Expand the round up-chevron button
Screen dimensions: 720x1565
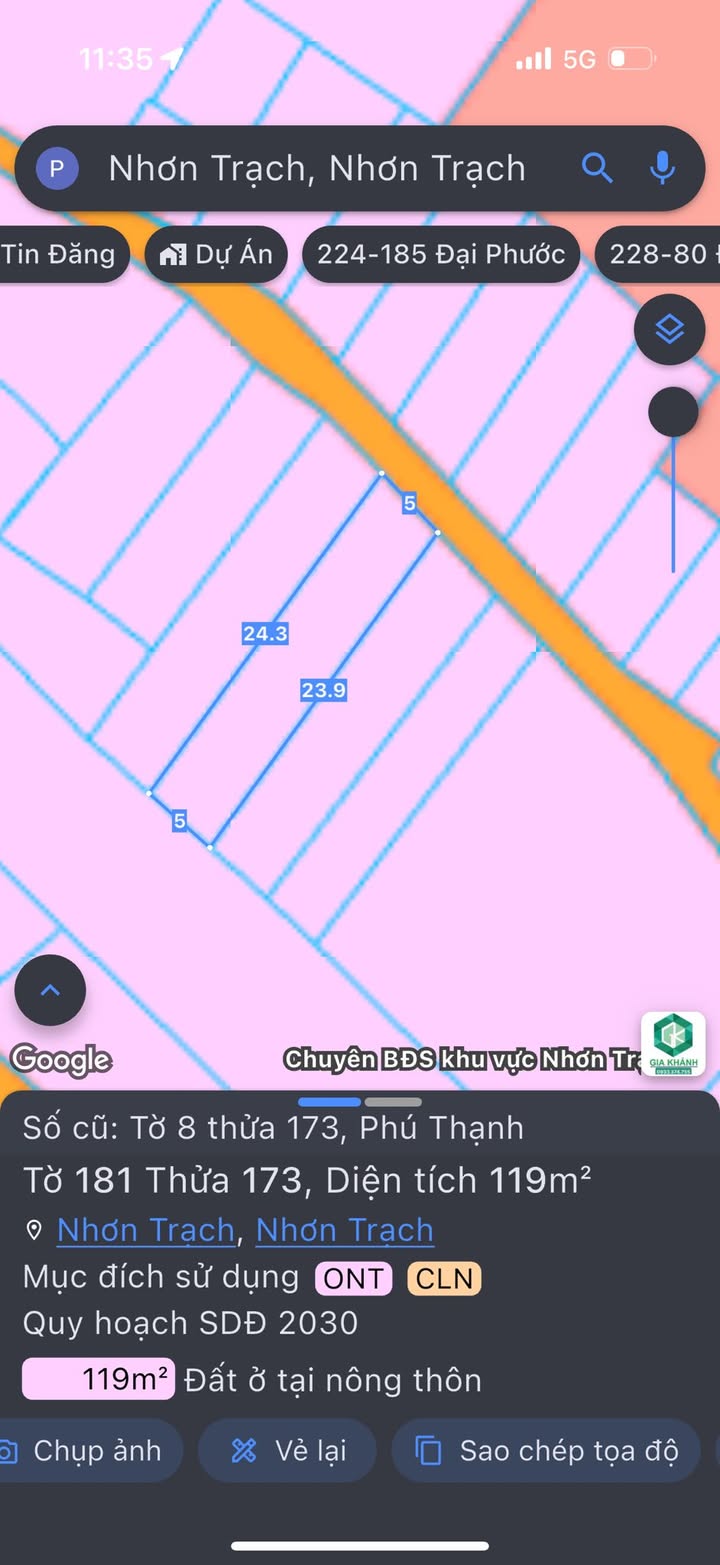(x=50, y=990)
